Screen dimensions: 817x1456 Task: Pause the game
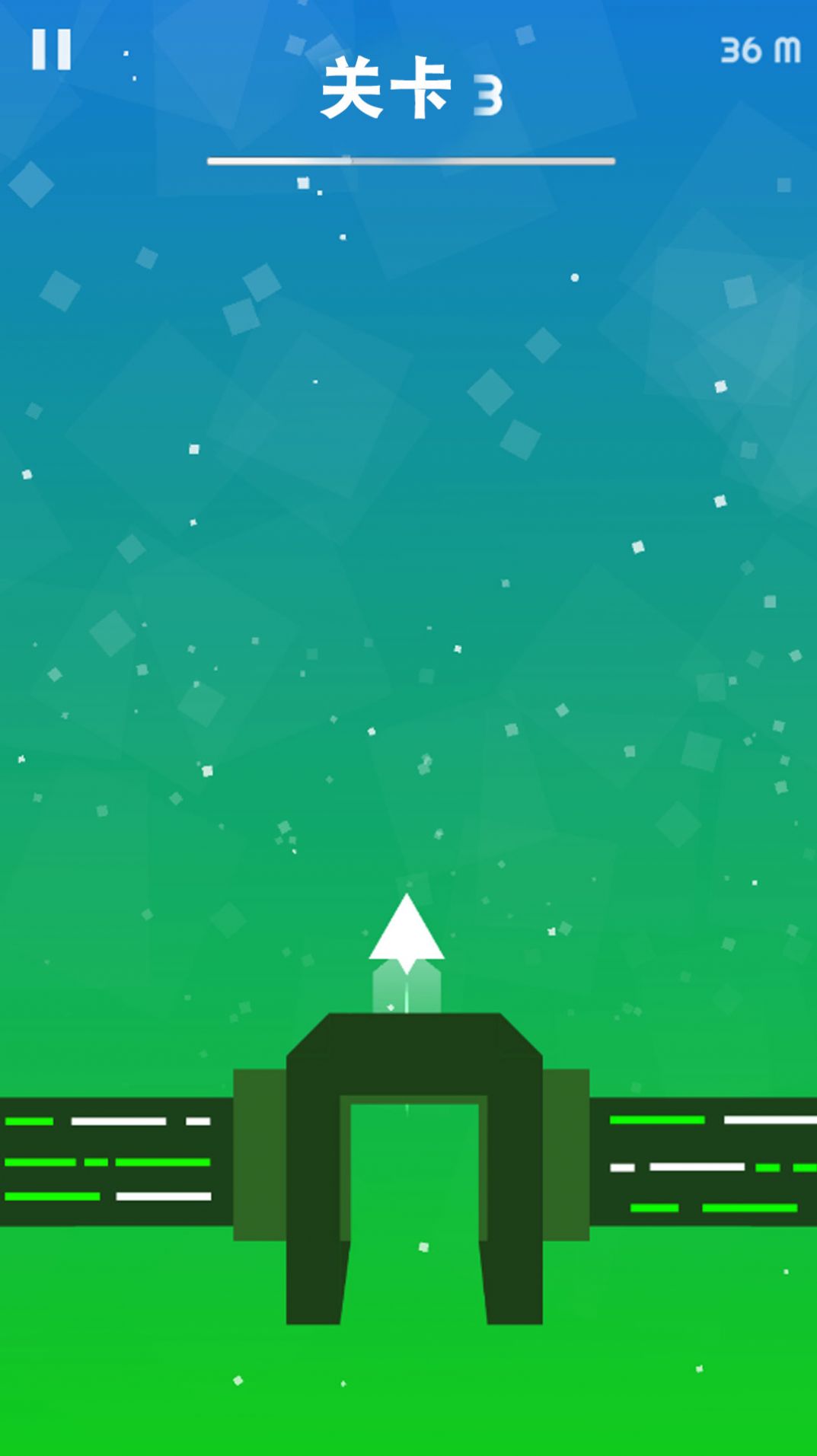click(51, 49)
